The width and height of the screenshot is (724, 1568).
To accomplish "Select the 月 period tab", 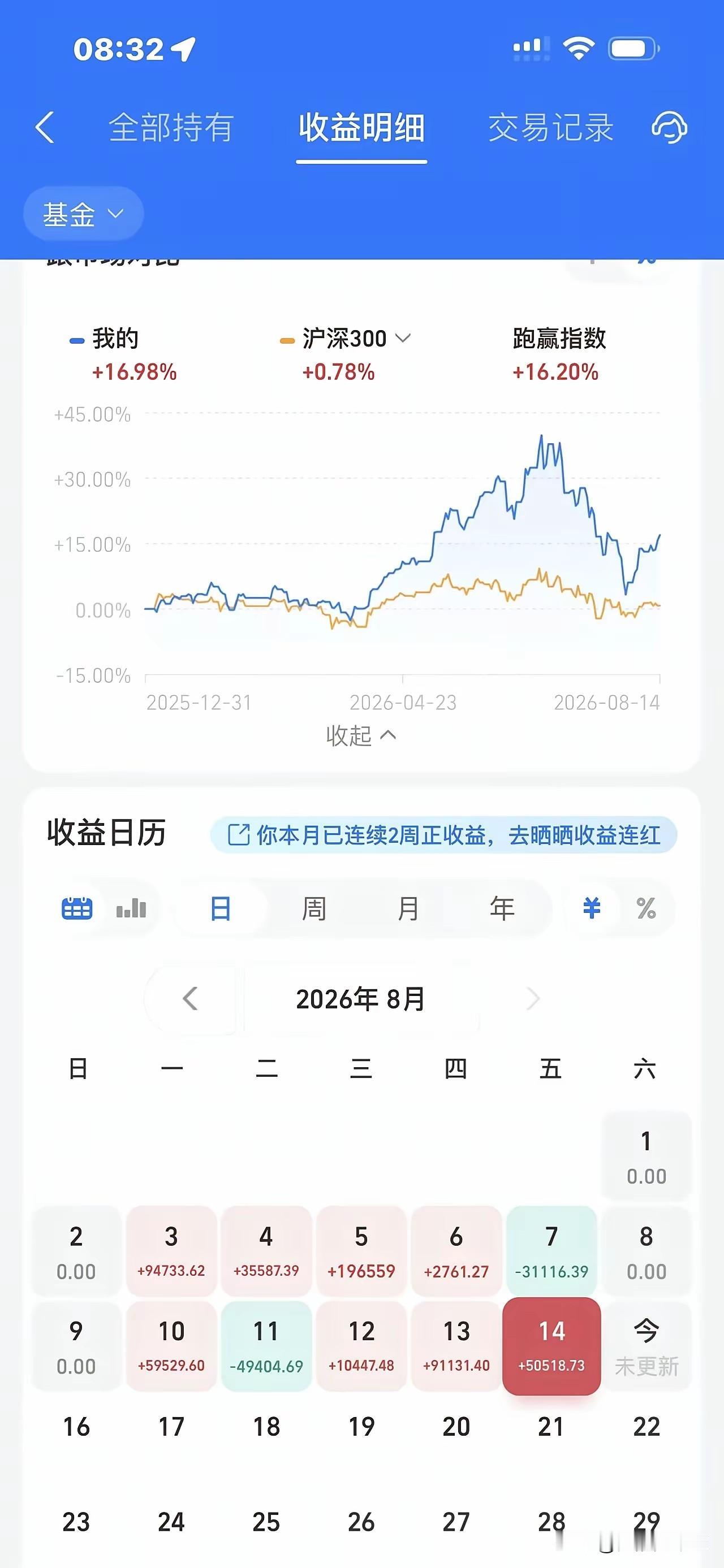I will (408, 909).
